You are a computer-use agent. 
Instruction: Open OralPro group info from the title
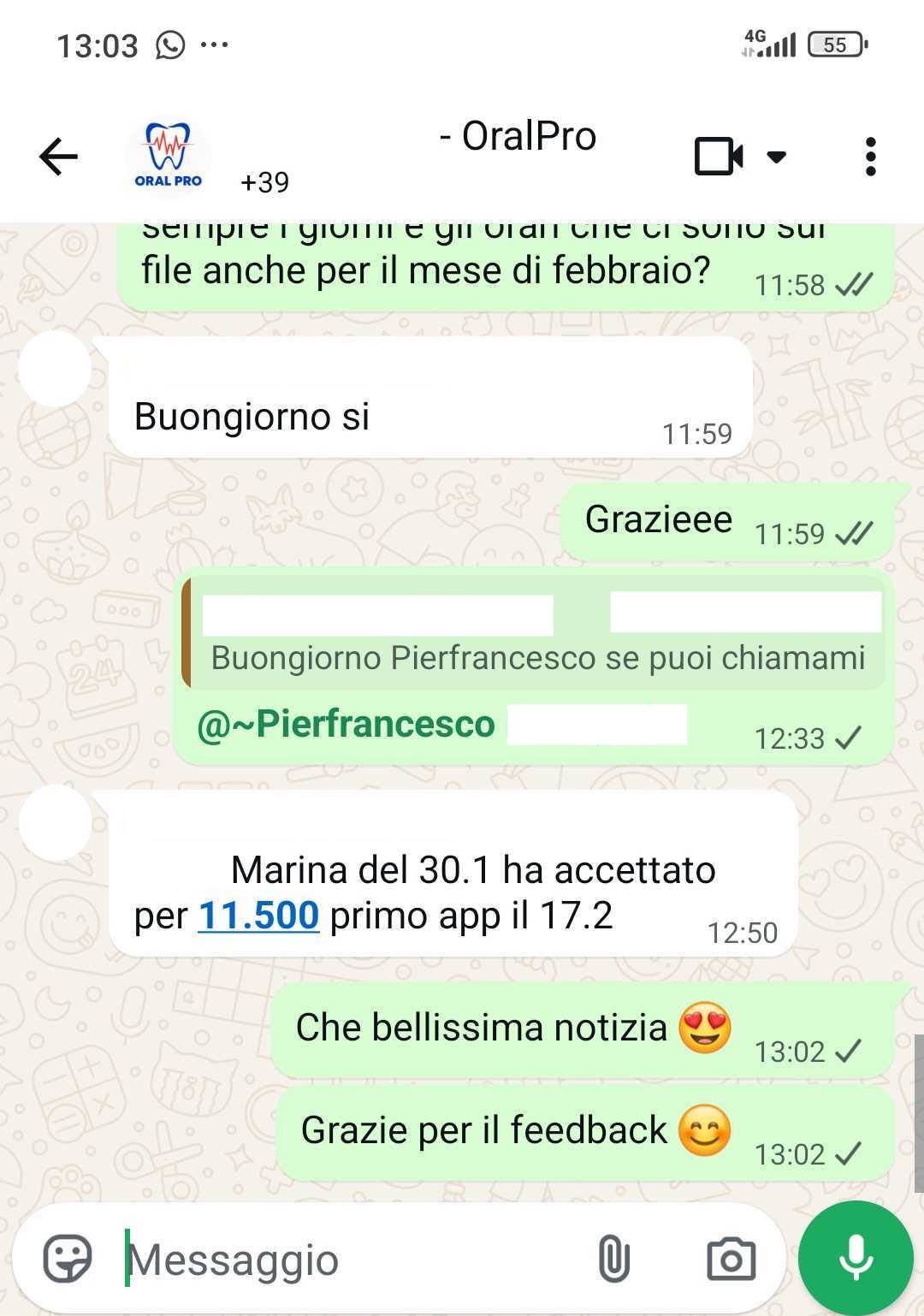pyautogui.click(x=517, y=137)
